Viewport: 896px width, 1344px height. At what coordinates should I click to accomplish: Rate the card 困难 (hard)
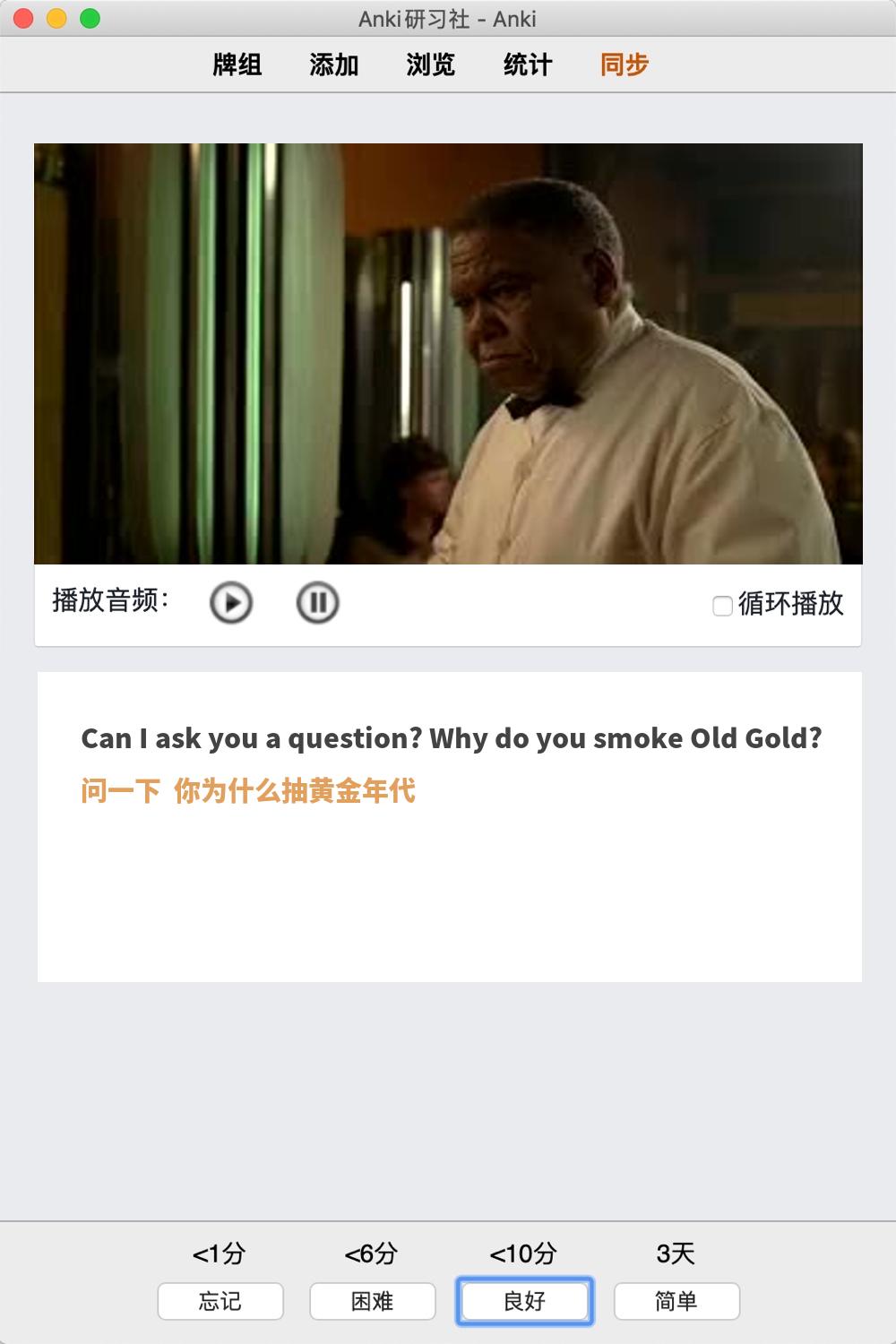[x=373, y=1301]
